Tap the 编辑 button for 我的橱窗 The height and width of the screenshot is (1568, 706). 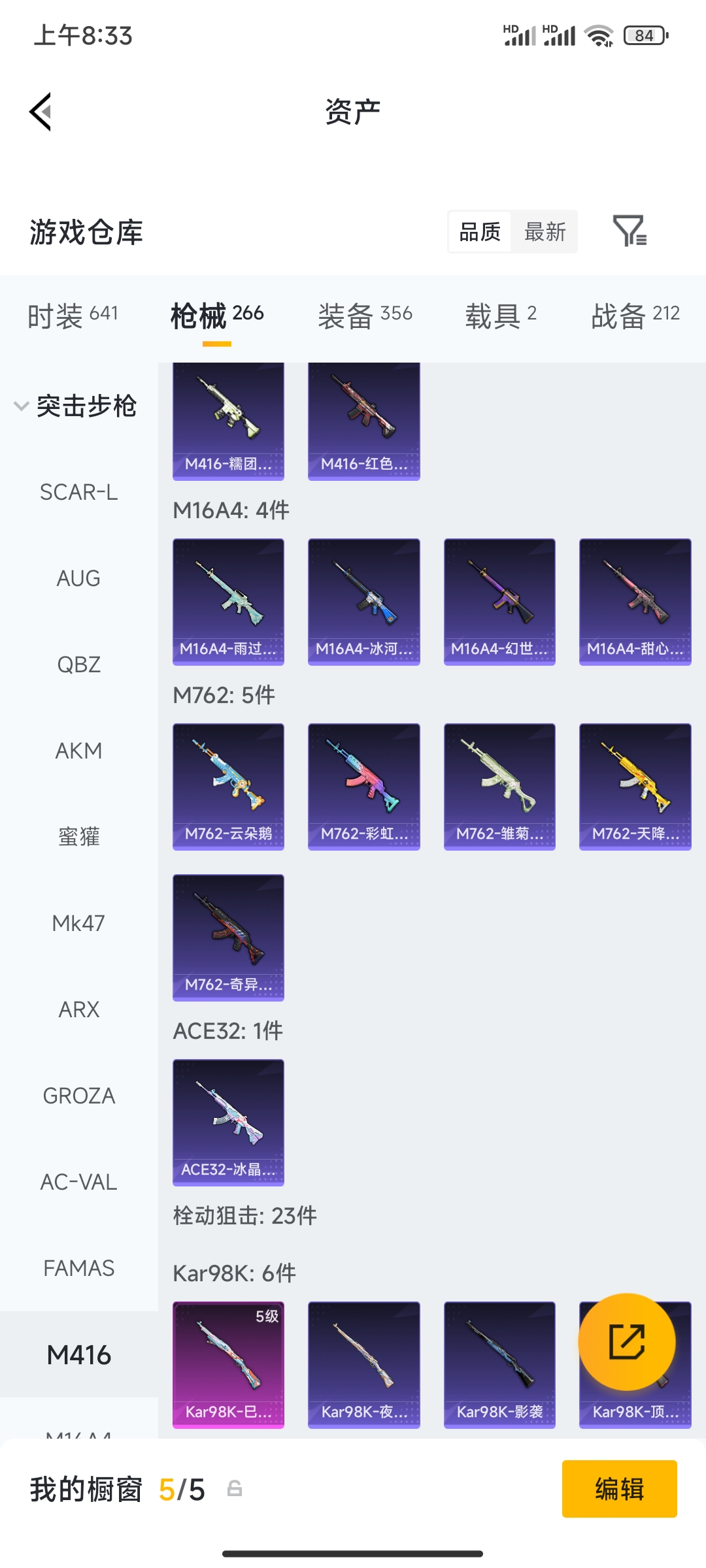click(619, 1489)
